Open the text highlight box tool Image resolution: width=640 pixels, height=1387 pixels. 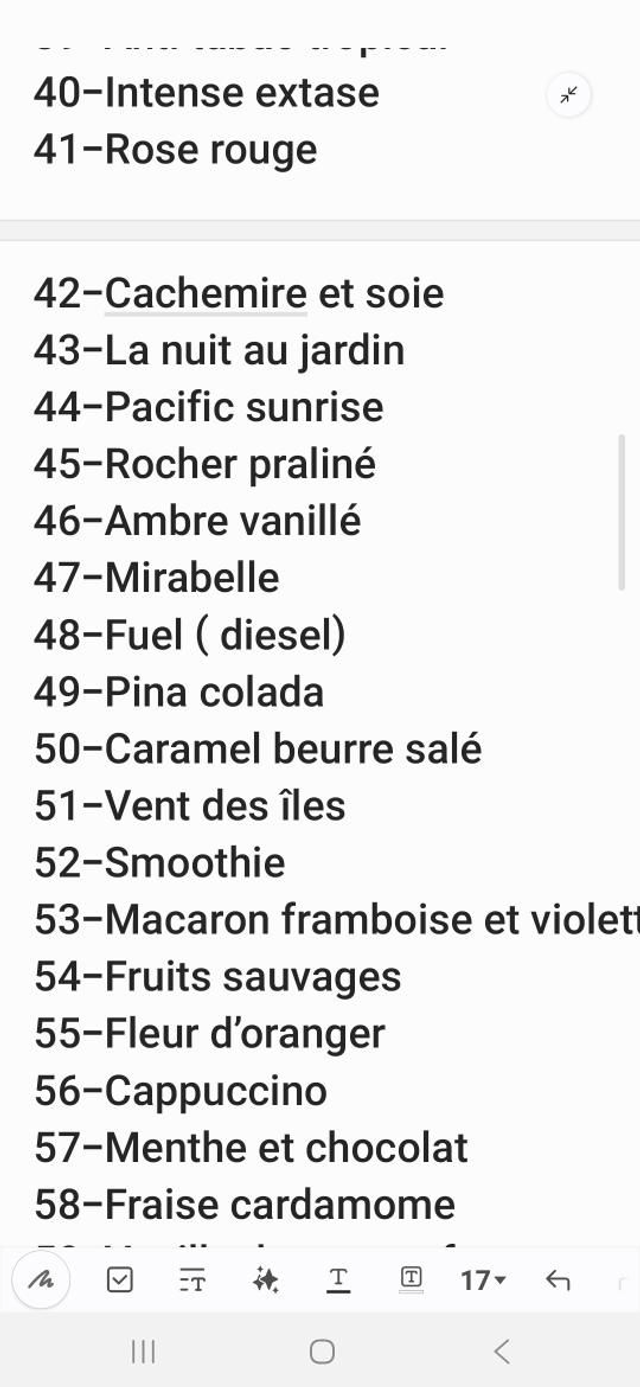pyautogui.click(x=411, y=1278)
